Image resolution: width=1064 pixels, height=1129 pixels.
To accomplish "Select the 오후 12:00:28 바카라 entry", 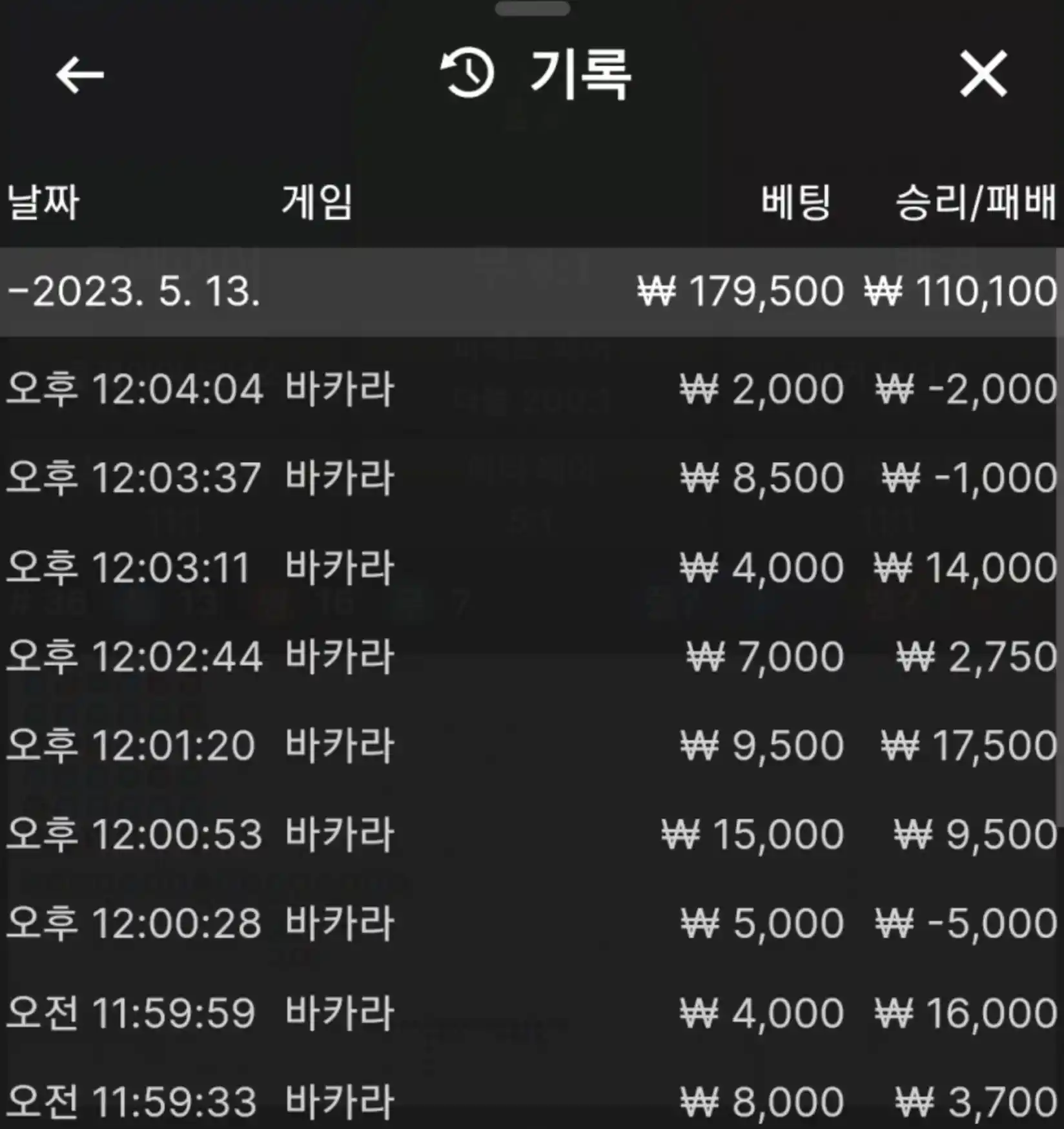I will (x=531, y=924).
